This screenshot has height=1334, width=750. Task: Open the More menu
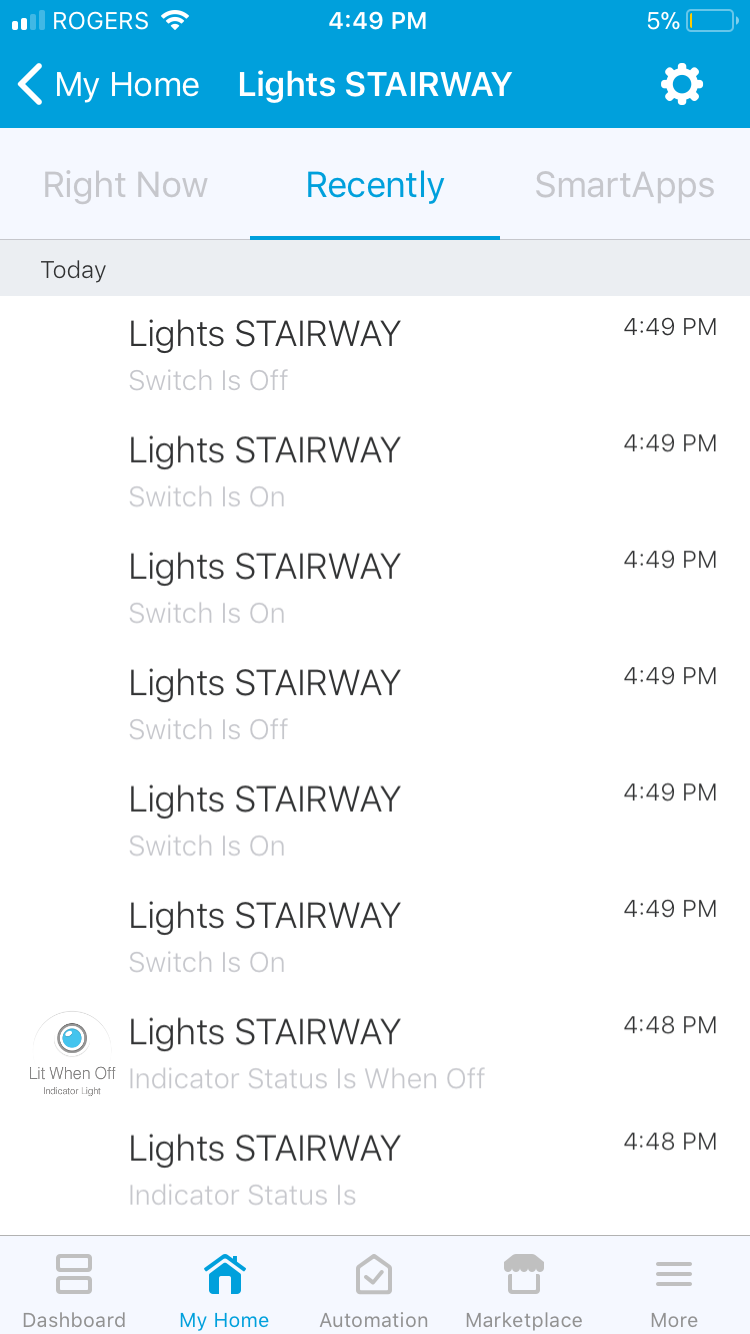[x=674, y=1290]
